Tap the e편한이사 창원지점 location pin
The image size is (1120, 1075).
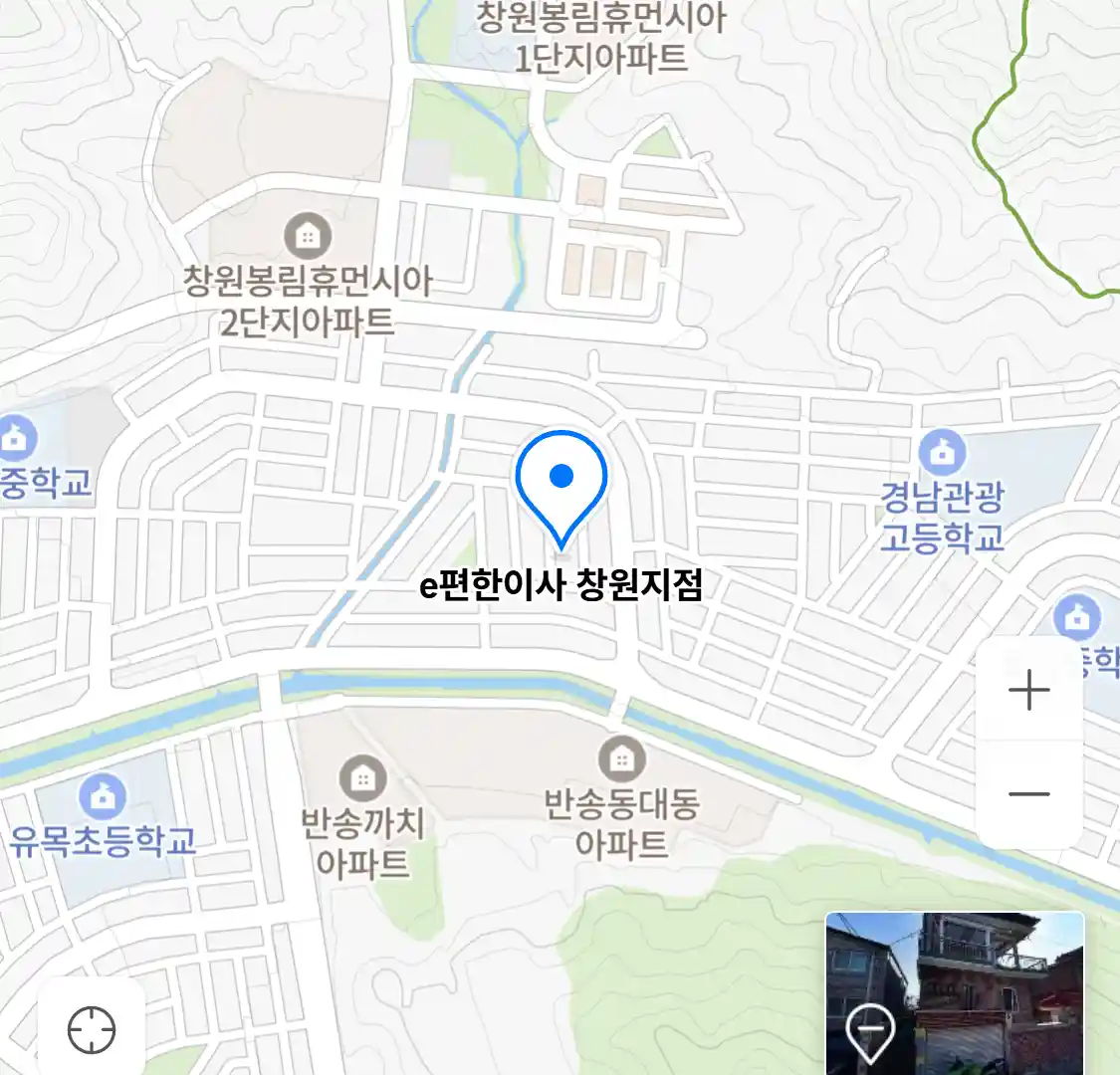[x=561, y=483]
